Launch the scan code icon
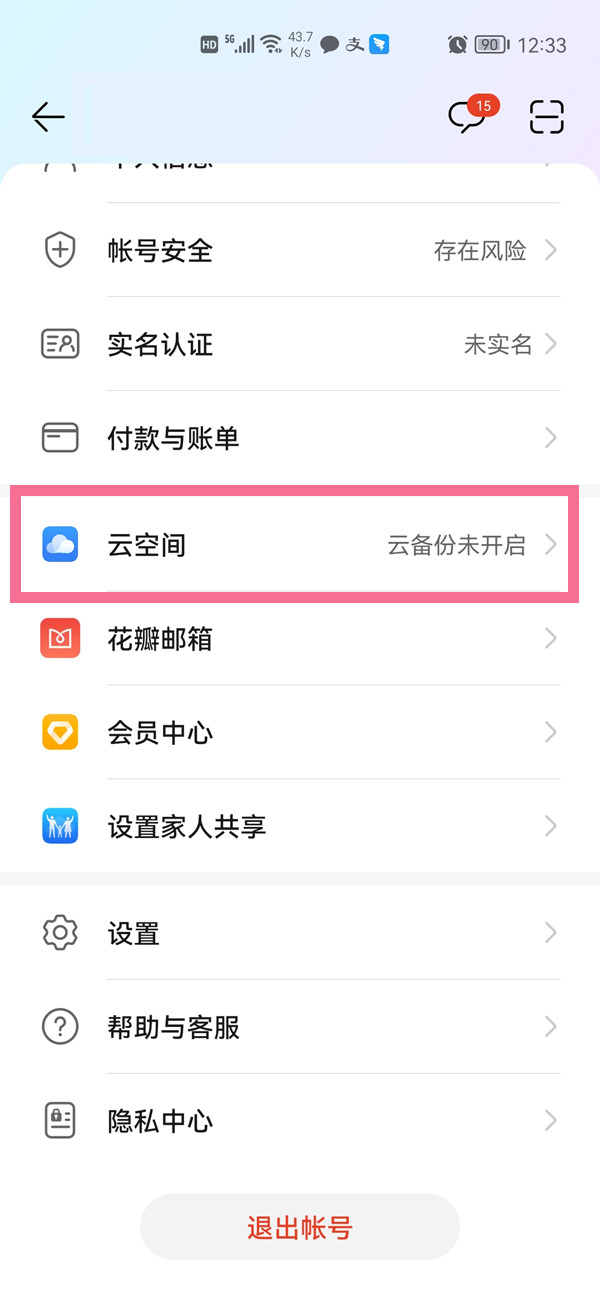Screen dimensions: 600x1300 point(546,118)
